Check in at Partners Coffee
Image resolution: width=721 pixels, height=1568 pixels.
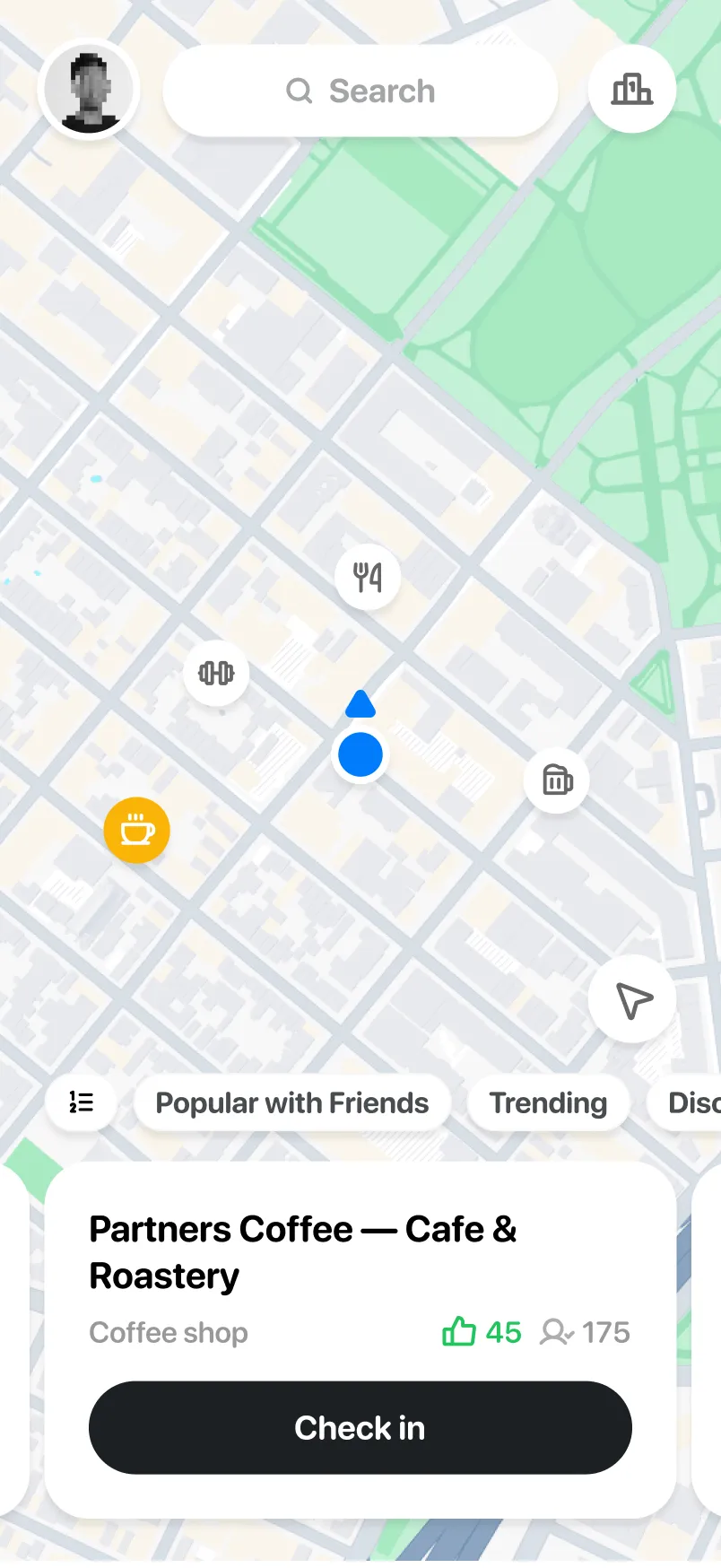(x=360, y=1427)
